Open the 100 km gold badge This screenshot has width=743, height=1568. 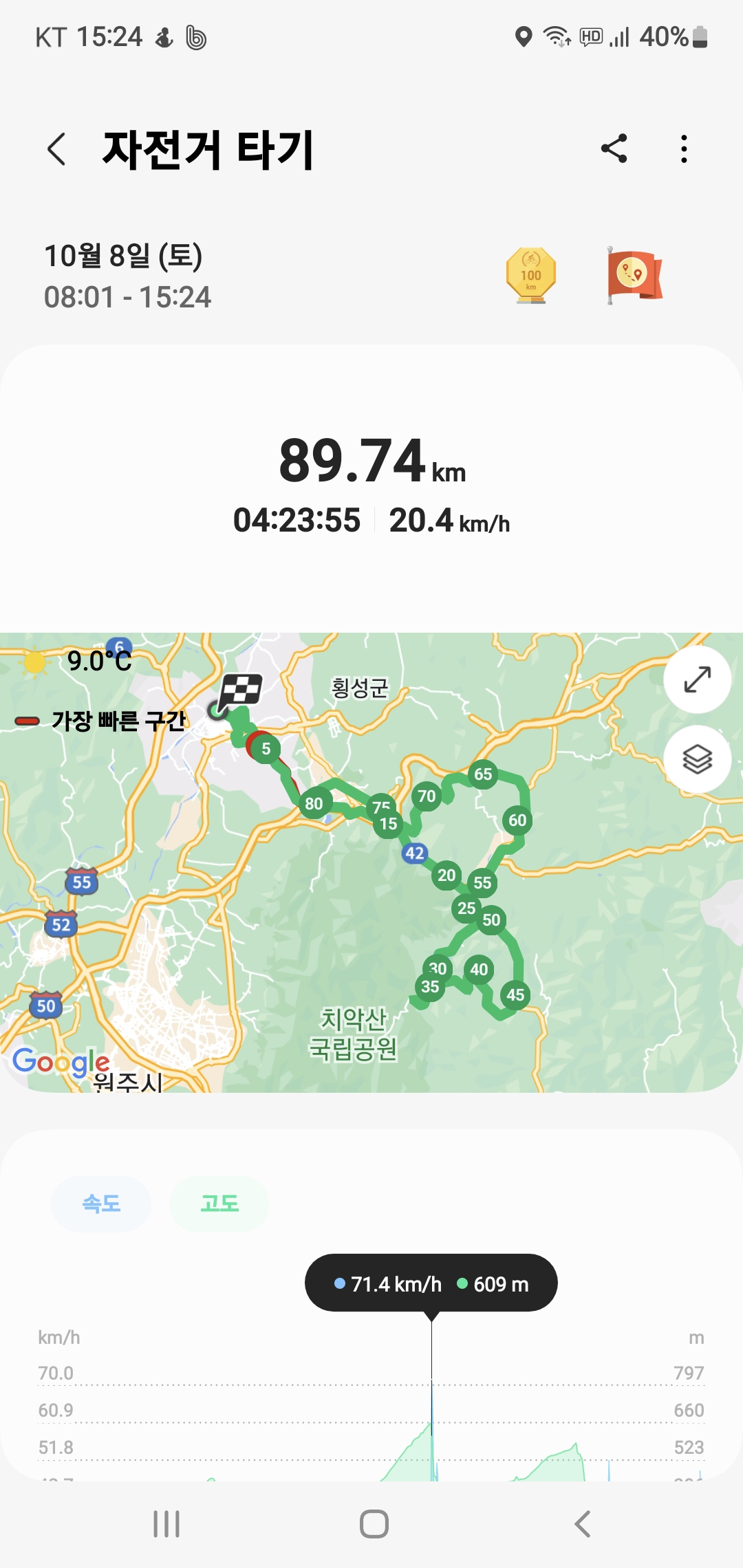click(530, 275)
